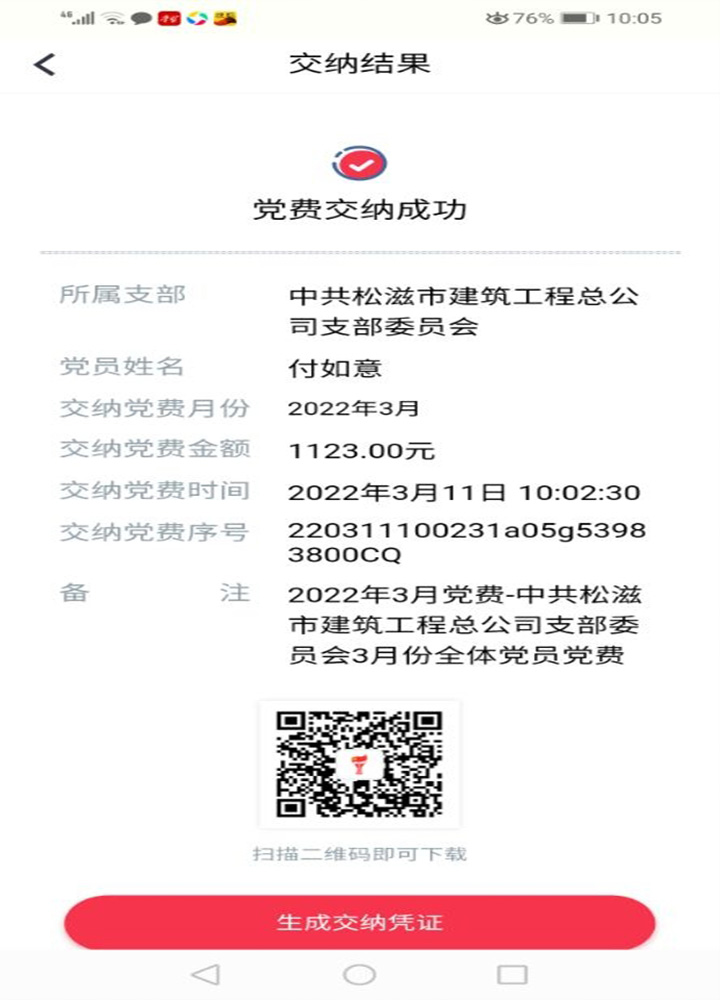The height and width of the screenshot is (1000, 720).
Task: Go back from the 交纳结果 page
Action: (x=44, y=65)
